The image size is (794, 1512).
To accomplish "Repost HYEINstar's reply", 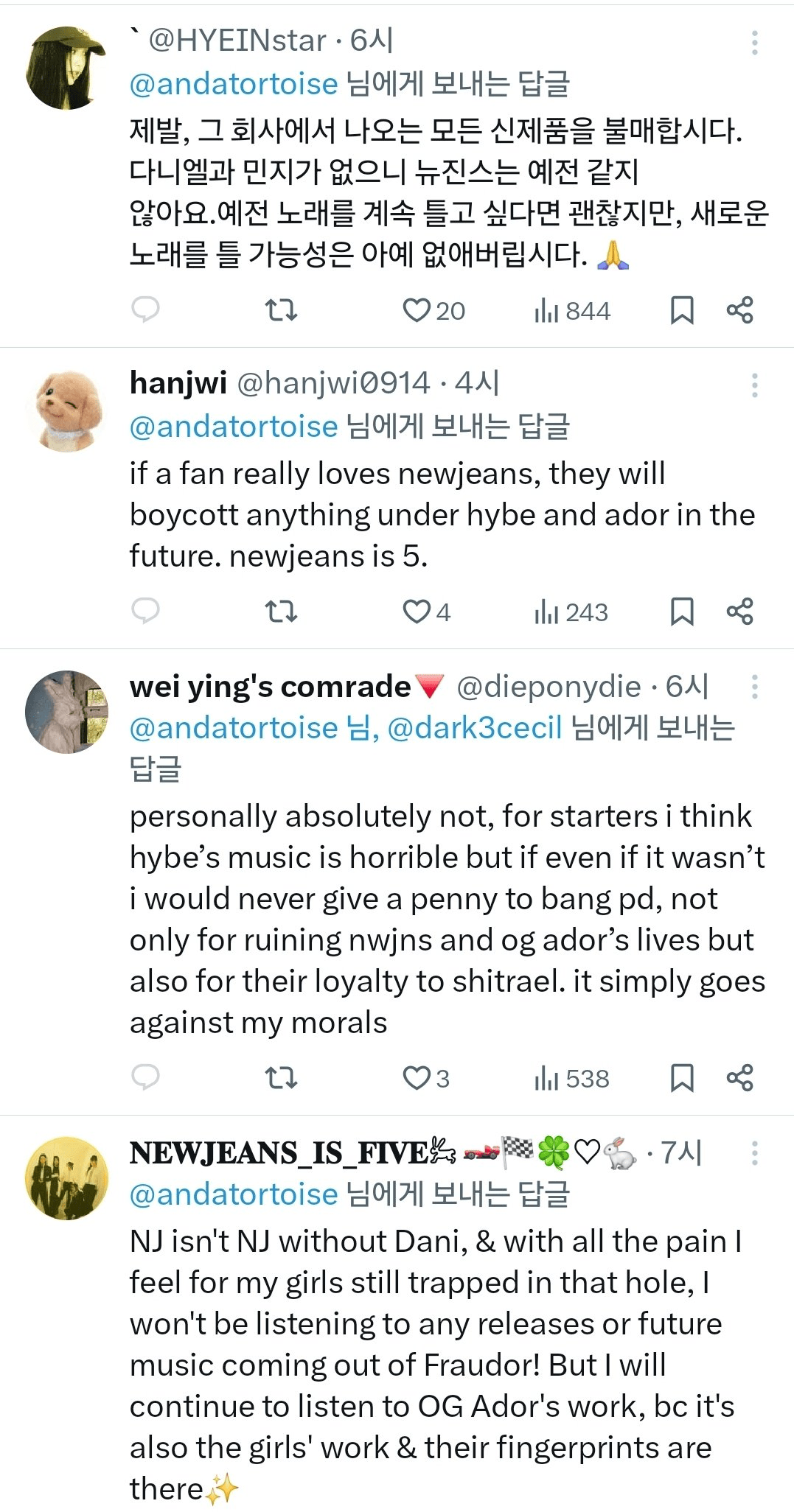I will [281, 310].
